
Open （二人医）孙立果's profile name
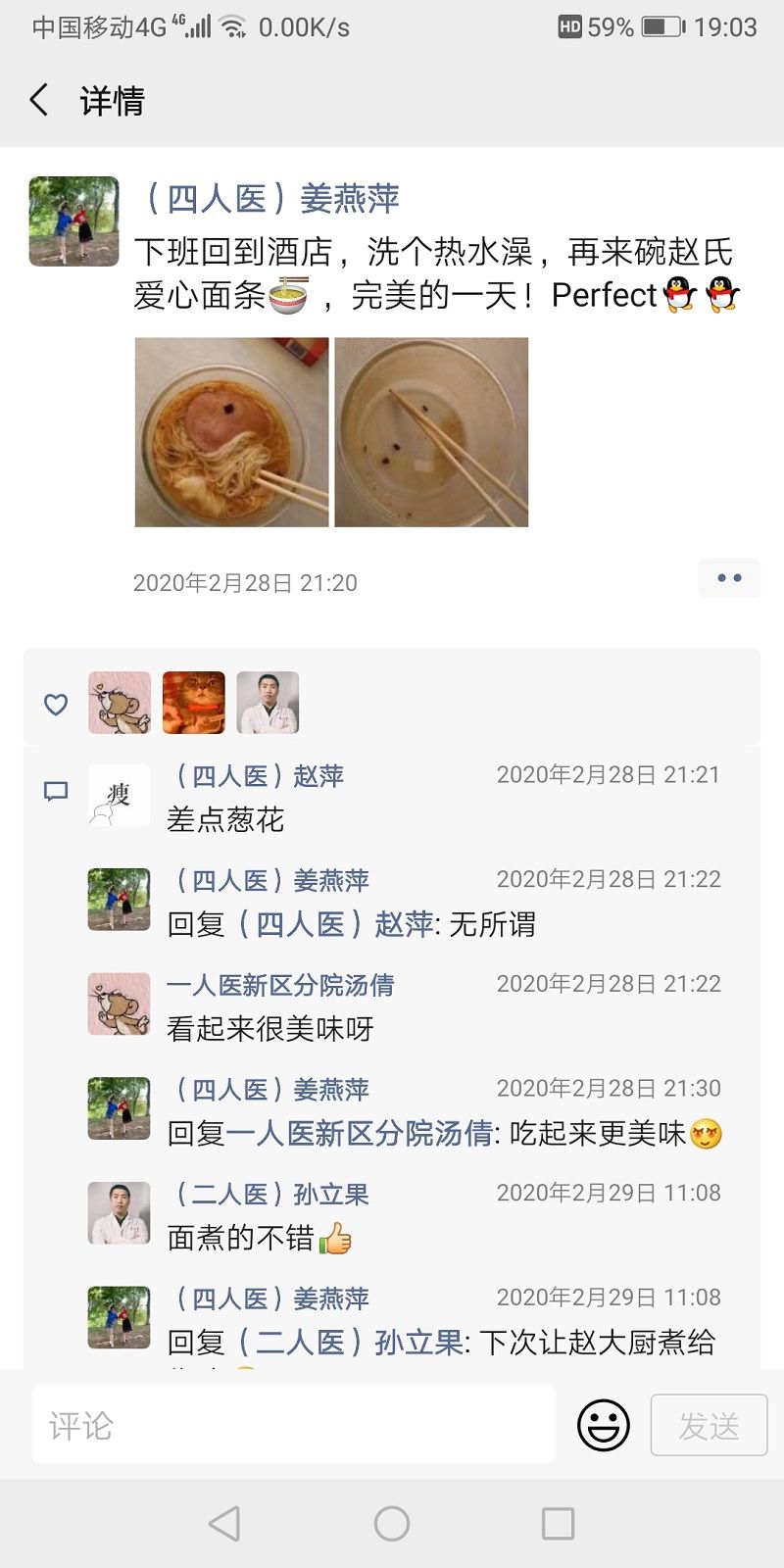(269, 1194)
